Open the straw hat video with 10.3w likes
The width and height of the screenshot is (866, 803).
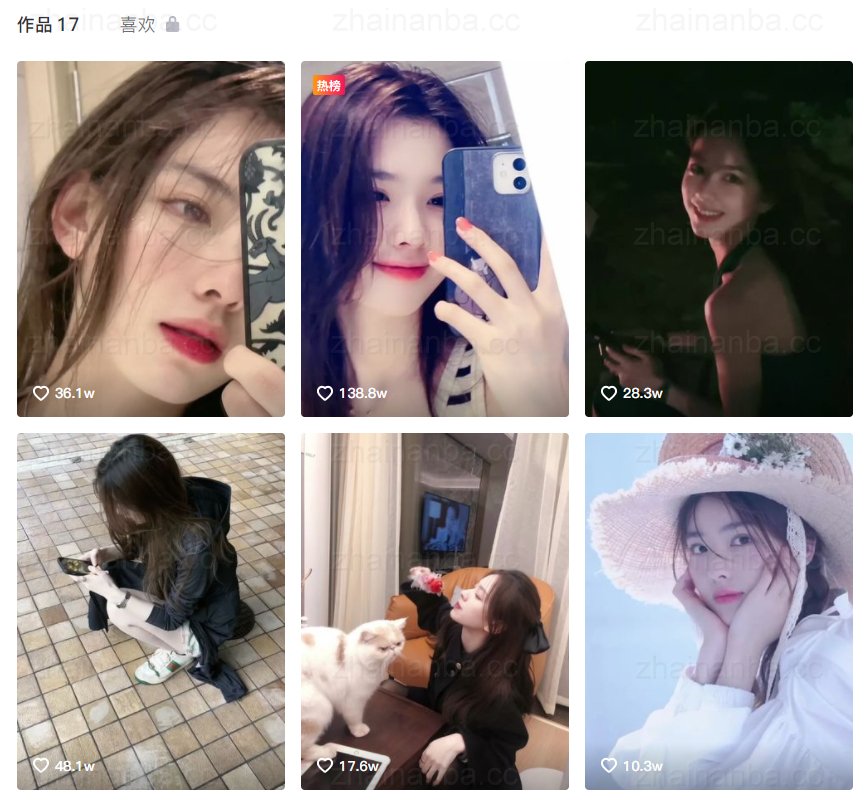[x=718, y=610]
